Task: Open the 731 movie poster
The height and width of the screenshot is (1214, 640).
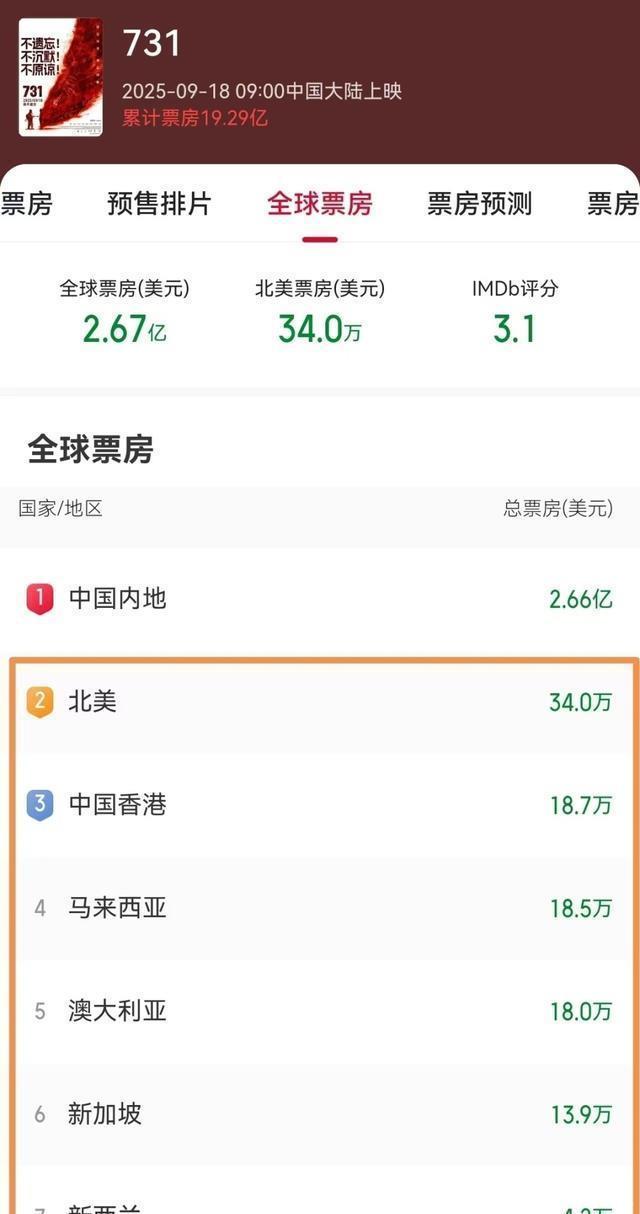Action: pyautogui.click(x=60, y=77)
